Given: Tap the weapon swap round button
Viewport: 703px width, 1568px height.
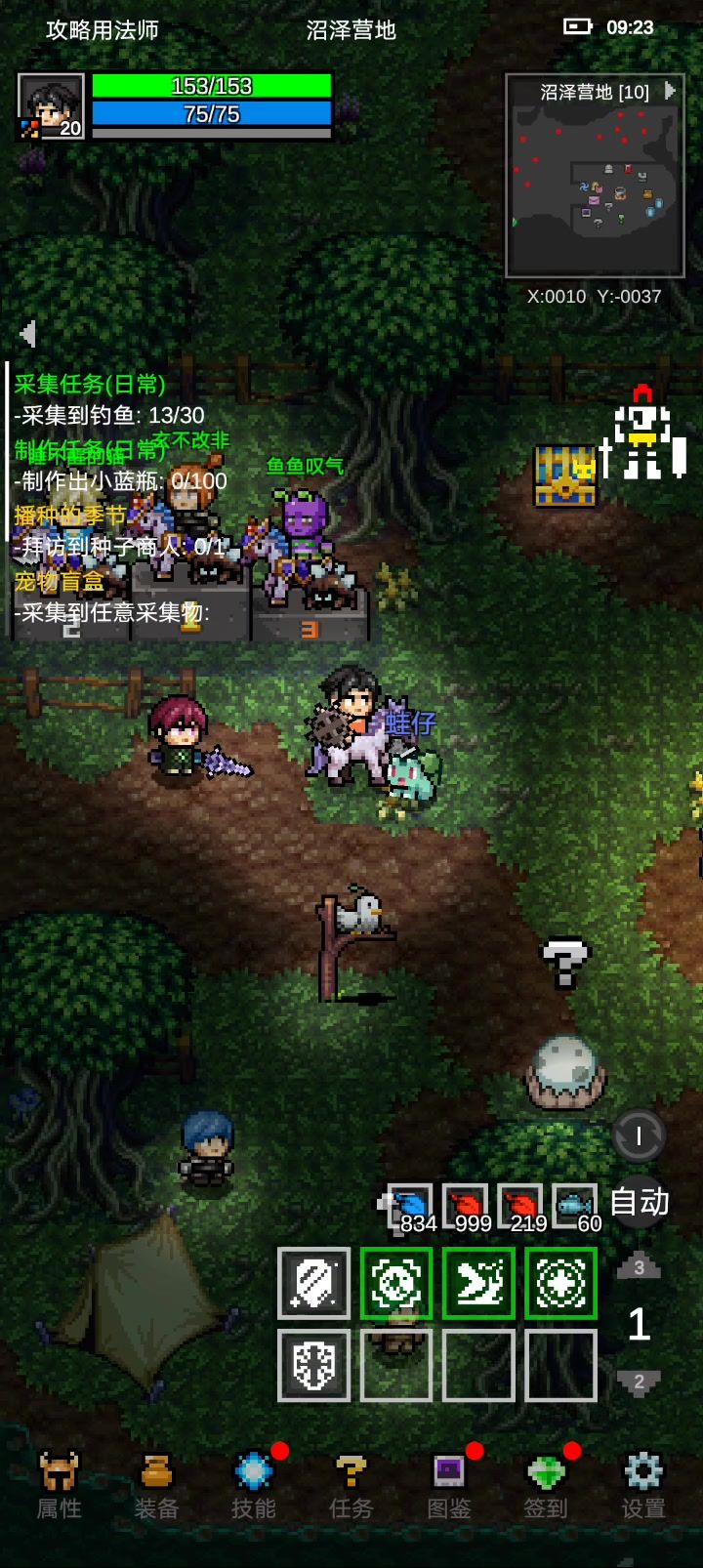Looking at the screenshot, I should (639, 1135).
